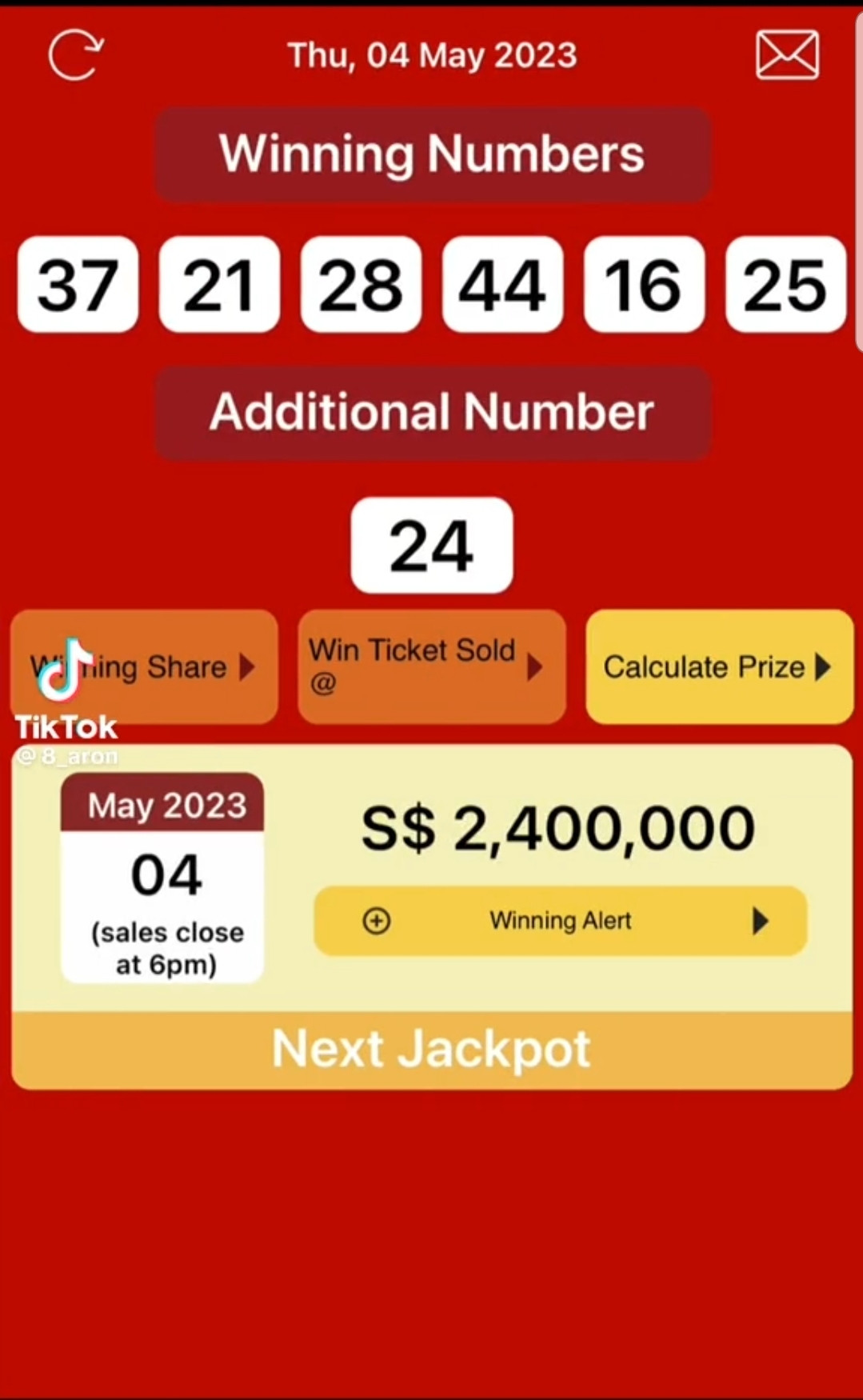Set up a Winning Alert
863x1400 pixels.
[560, 921]
